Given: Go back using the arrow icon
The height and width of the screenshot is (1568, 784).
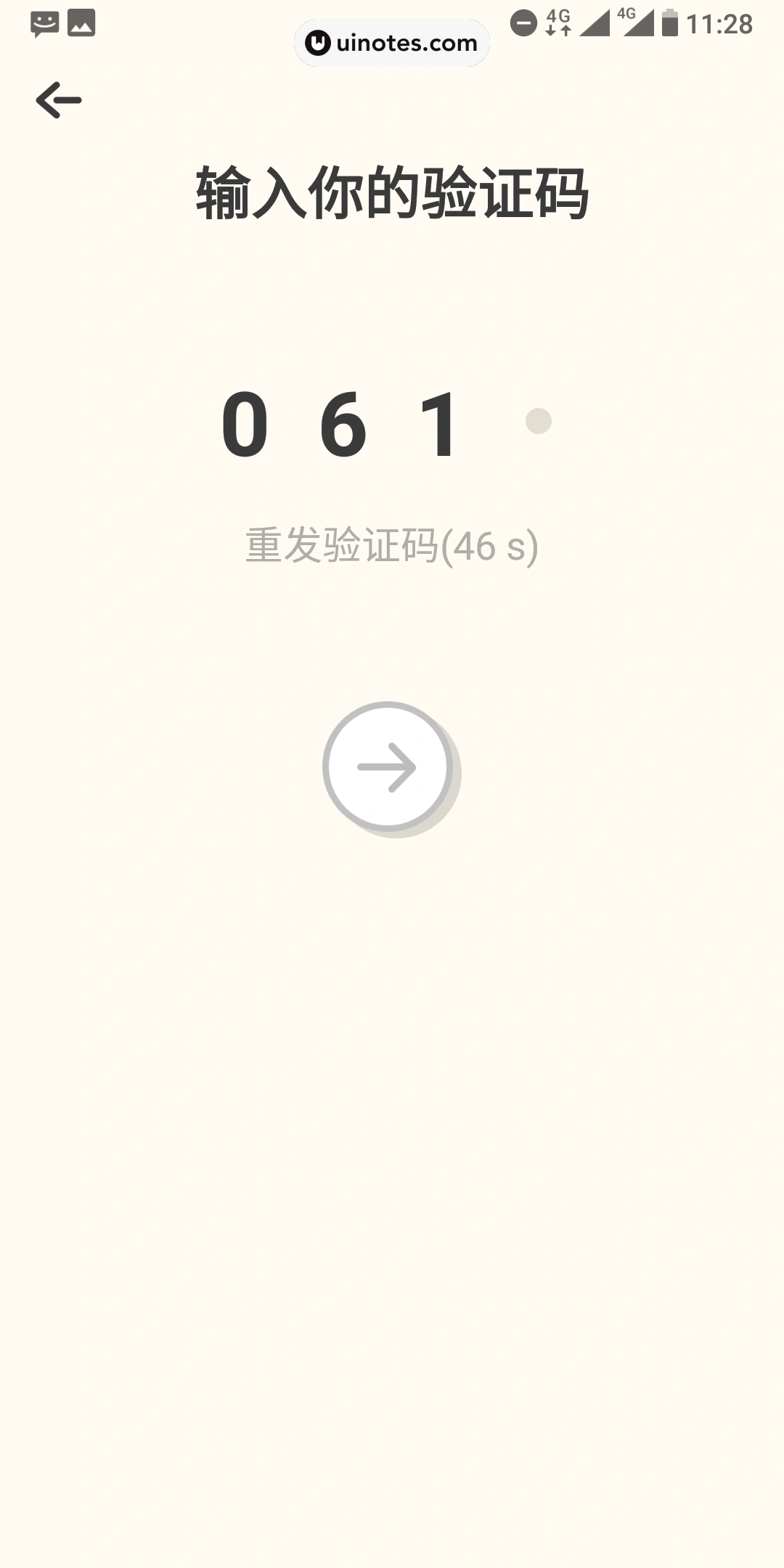Looking at the screenshot, I should pos(59,100).
